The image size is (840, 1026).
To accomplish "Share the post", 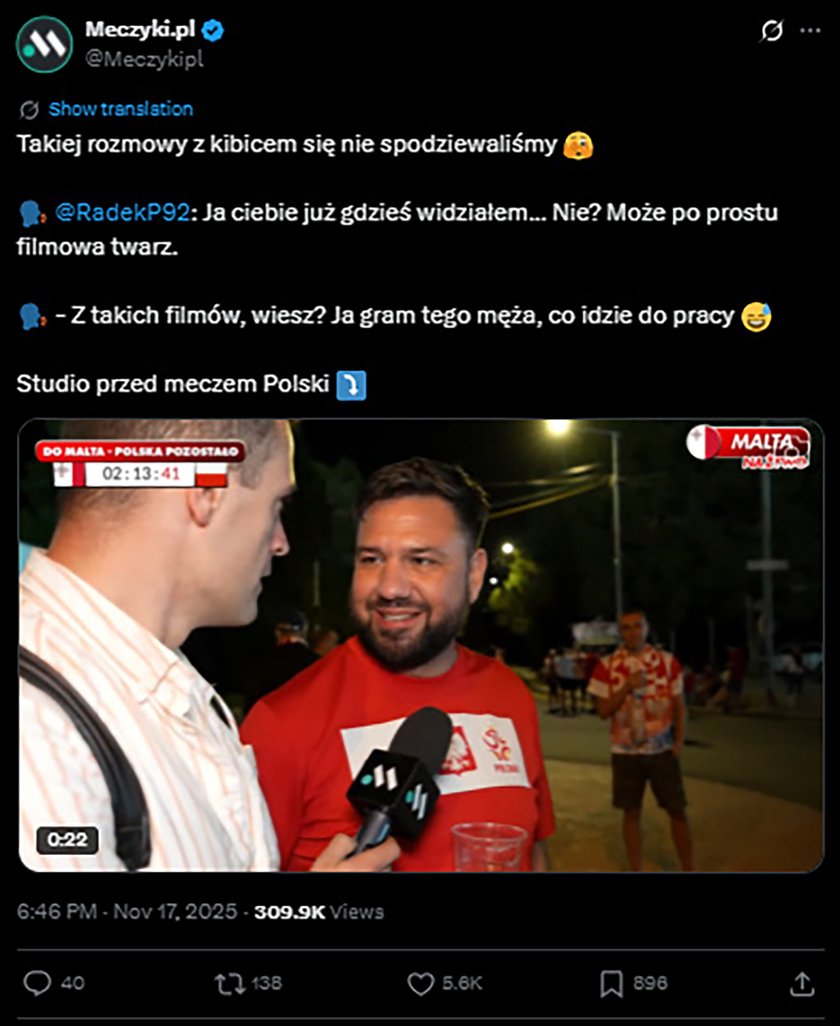I will point(802,984).
